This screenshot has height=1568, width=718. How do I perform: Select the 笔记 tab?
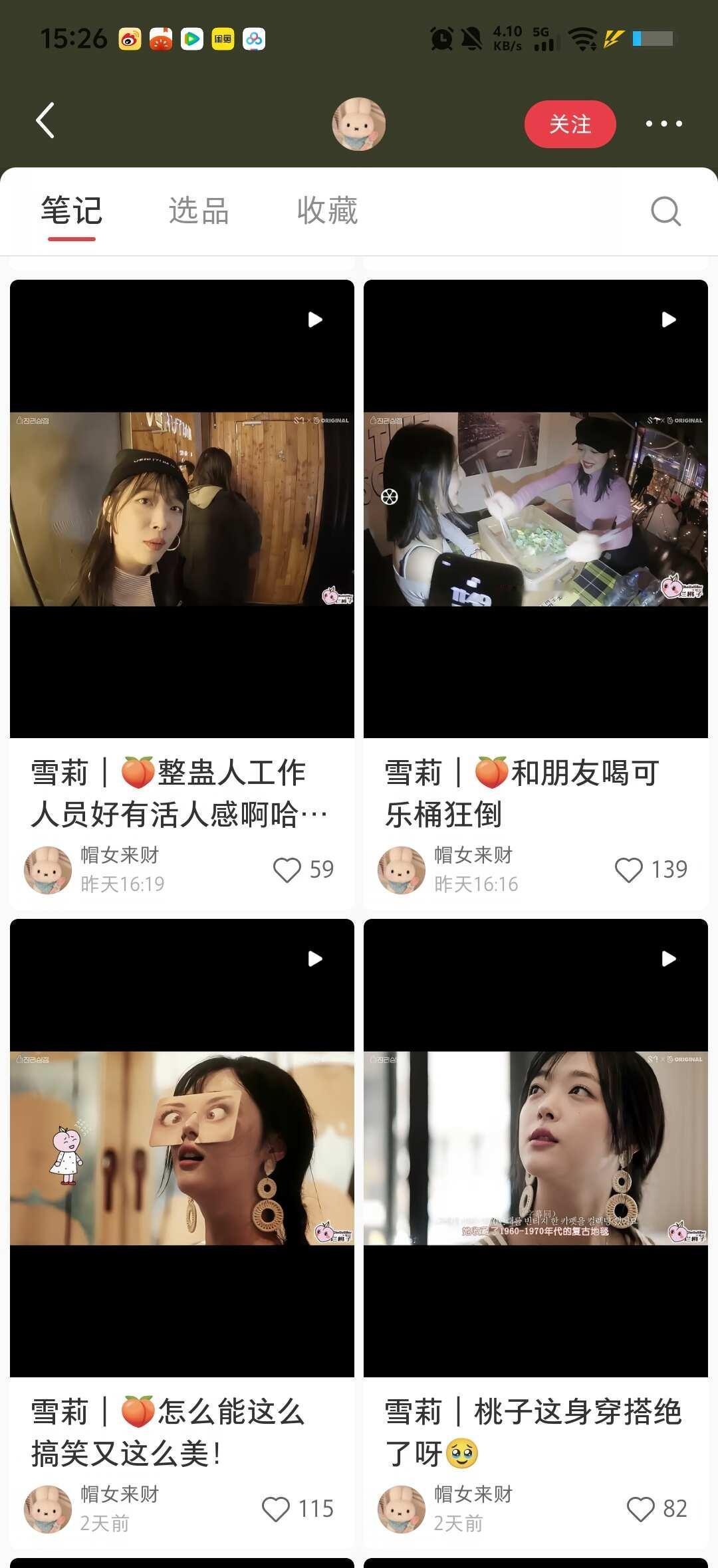click(x=72, y=211)
